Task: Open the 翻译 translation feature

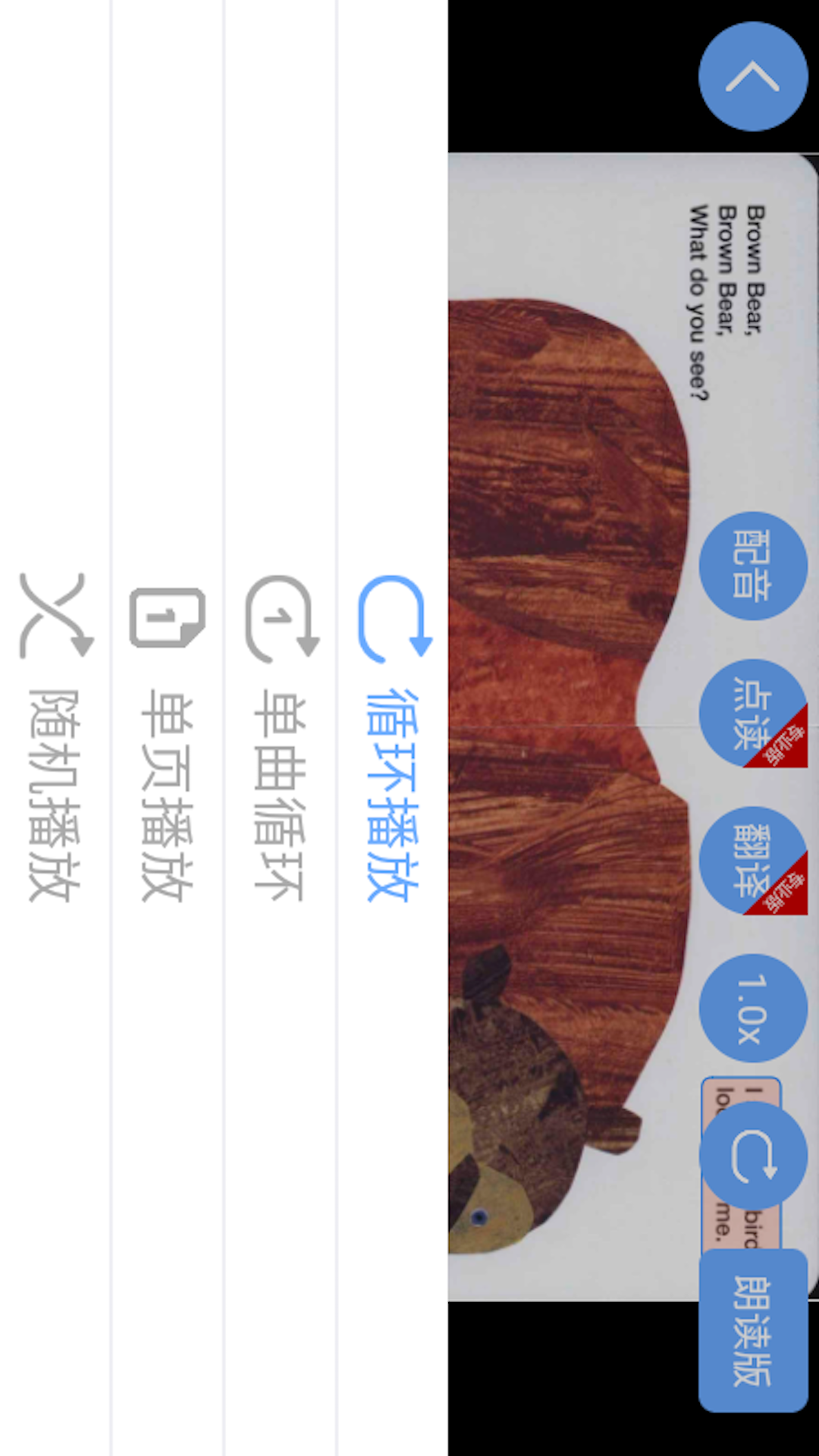Action: (x=752, y=860)
